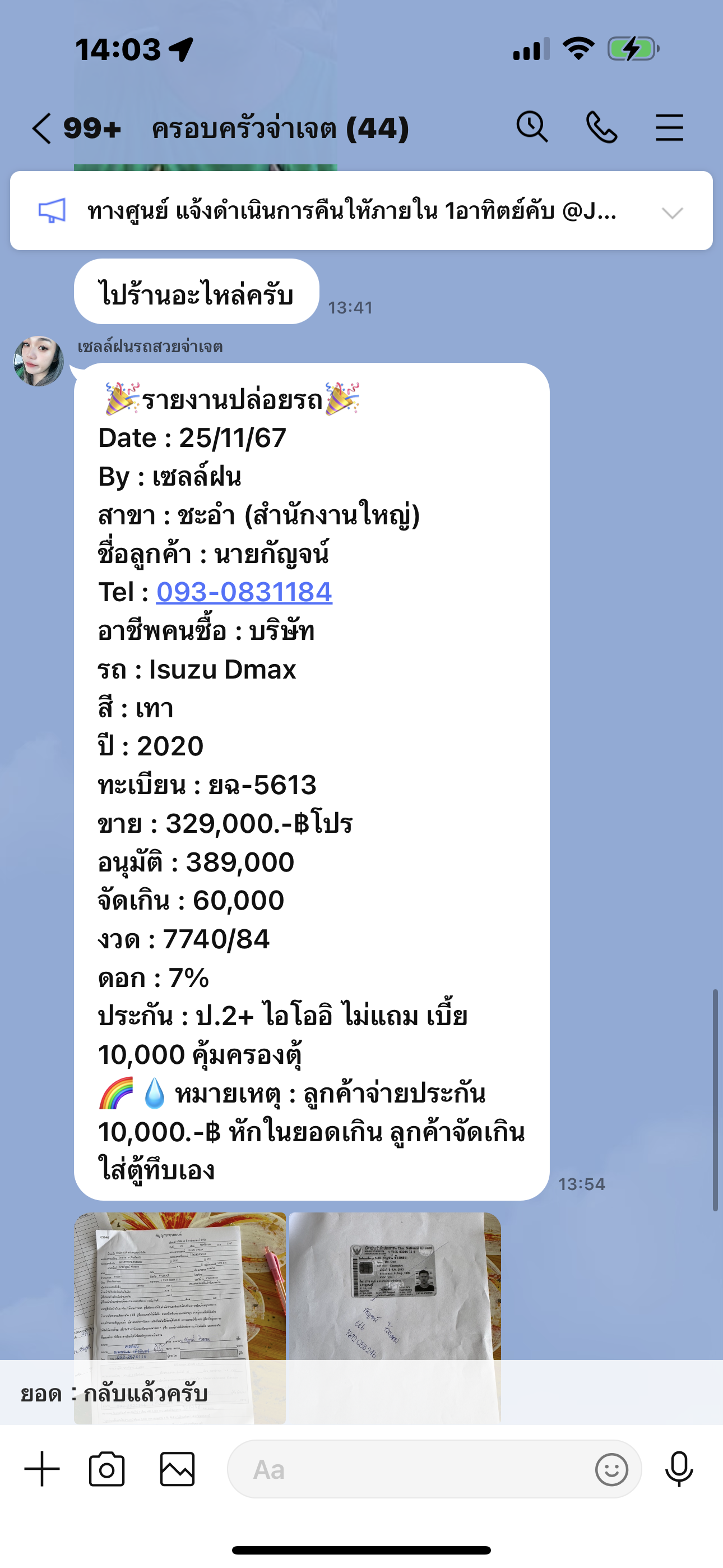This screenshot has height=1568, width=723.
Task: Open the chat menu with three lines
Action: click(x=669, y=127)
